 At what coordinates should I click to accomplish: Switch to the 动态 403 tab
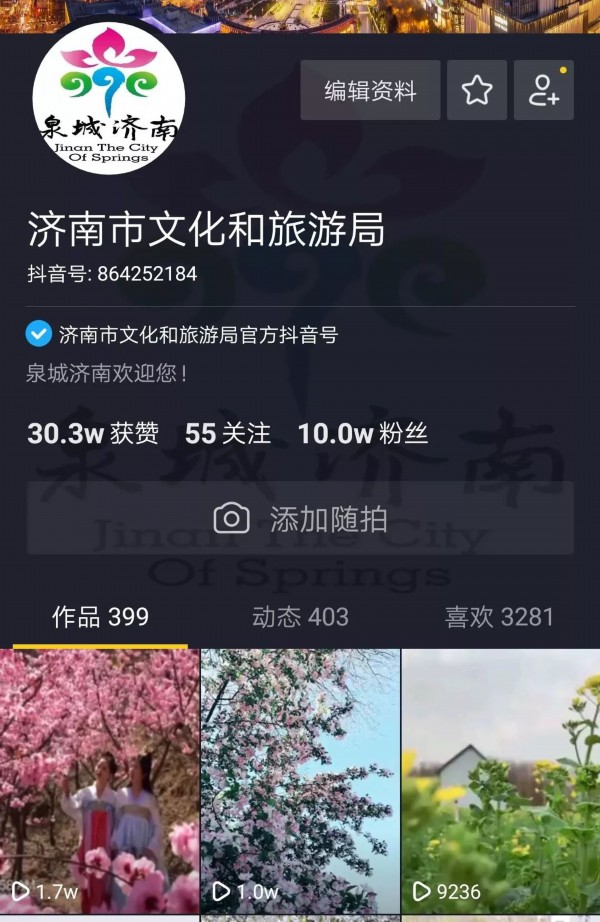300,617
